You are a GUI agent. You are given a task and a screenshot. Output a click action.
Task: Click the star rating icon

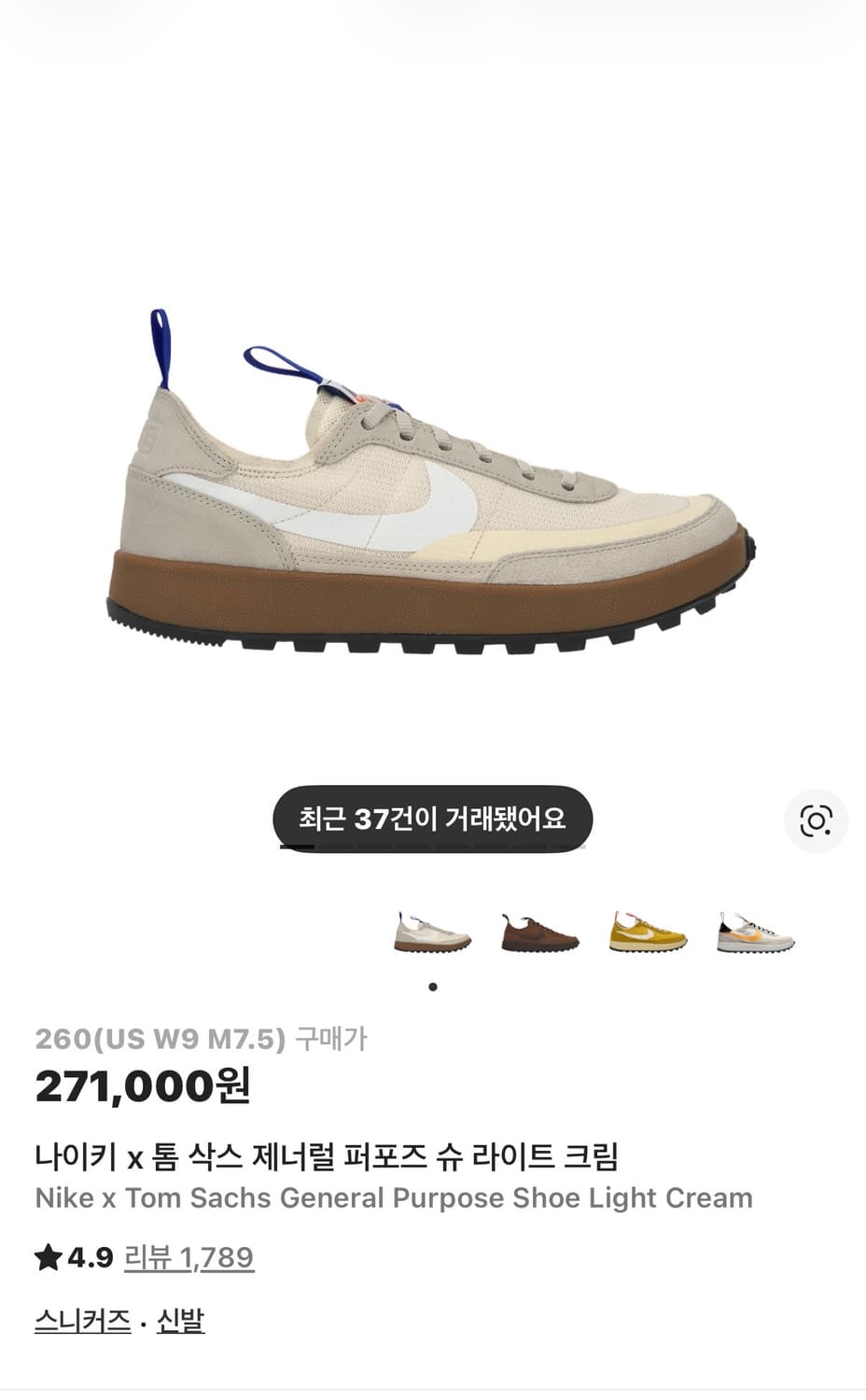46,1255
